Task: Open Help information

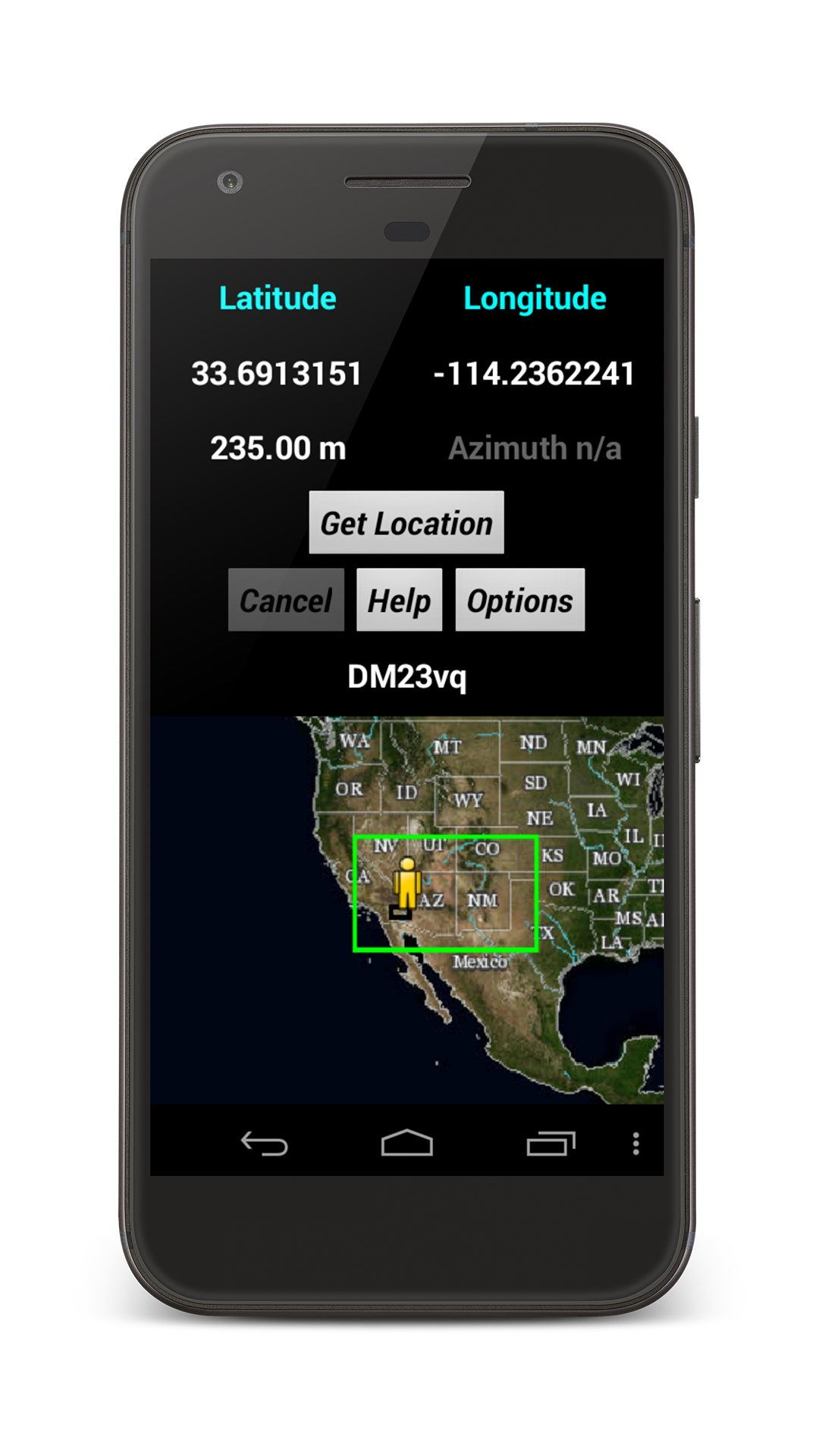Action: (400, 600)
